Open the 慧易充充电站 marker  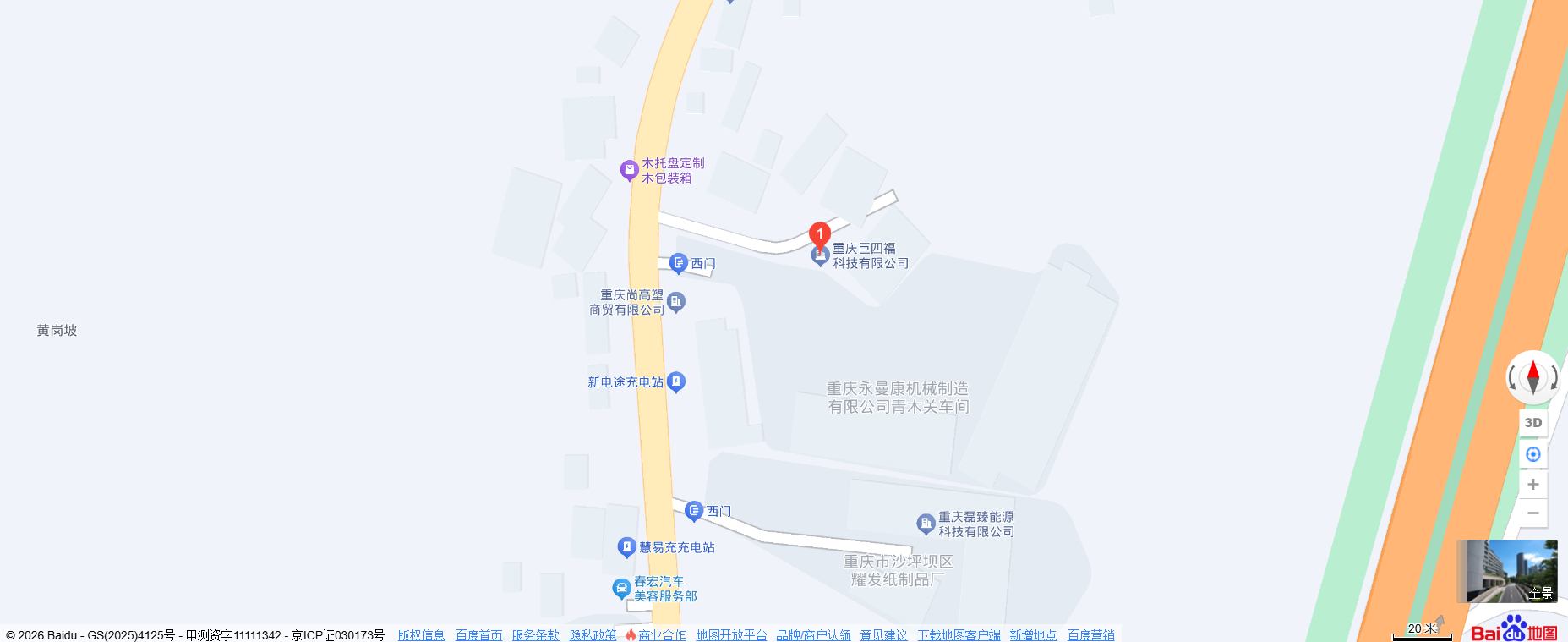[x=626, y=547]
